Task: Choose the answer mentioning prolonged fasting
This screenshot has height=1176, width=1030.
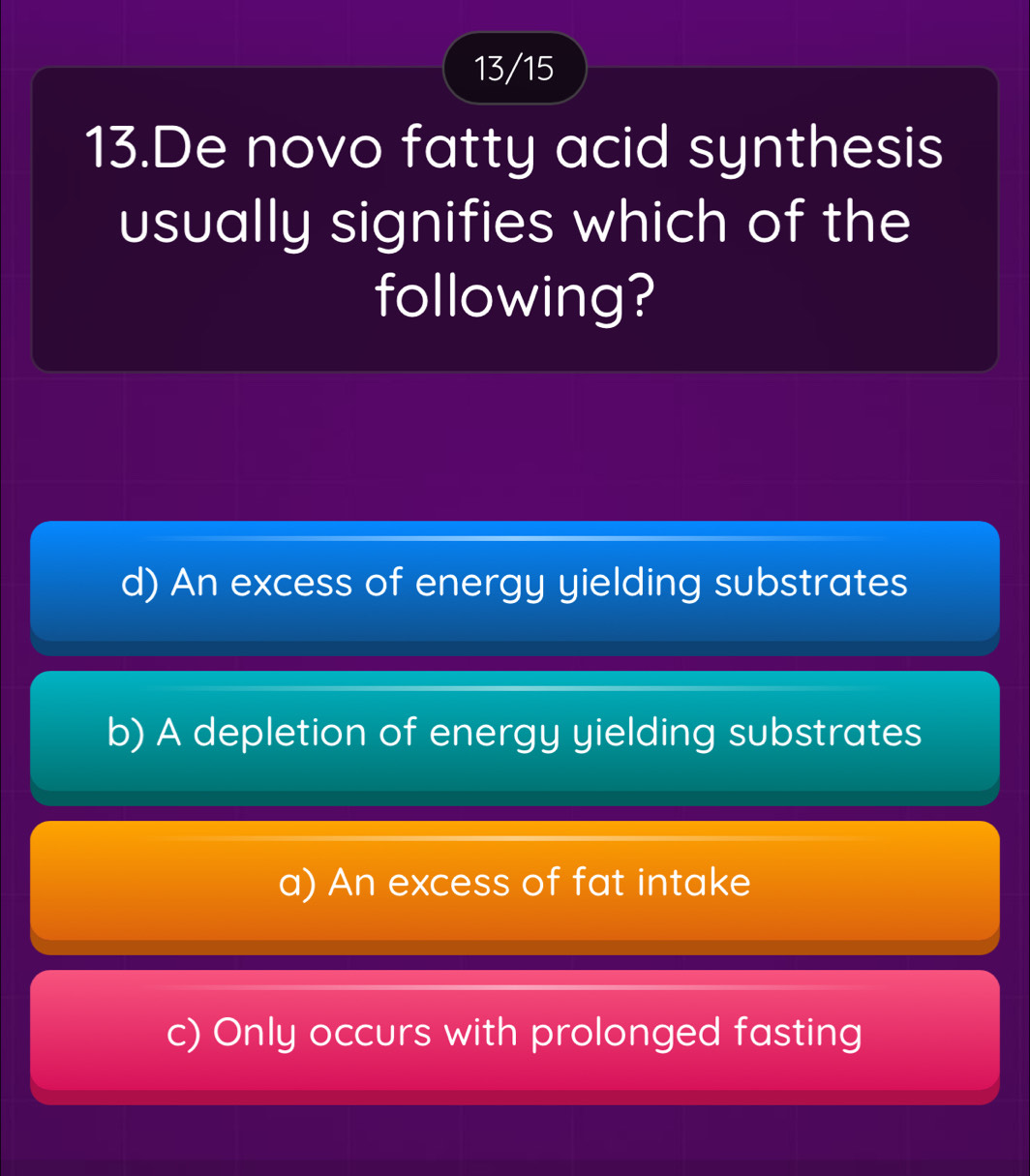Action: [515, 1034]
